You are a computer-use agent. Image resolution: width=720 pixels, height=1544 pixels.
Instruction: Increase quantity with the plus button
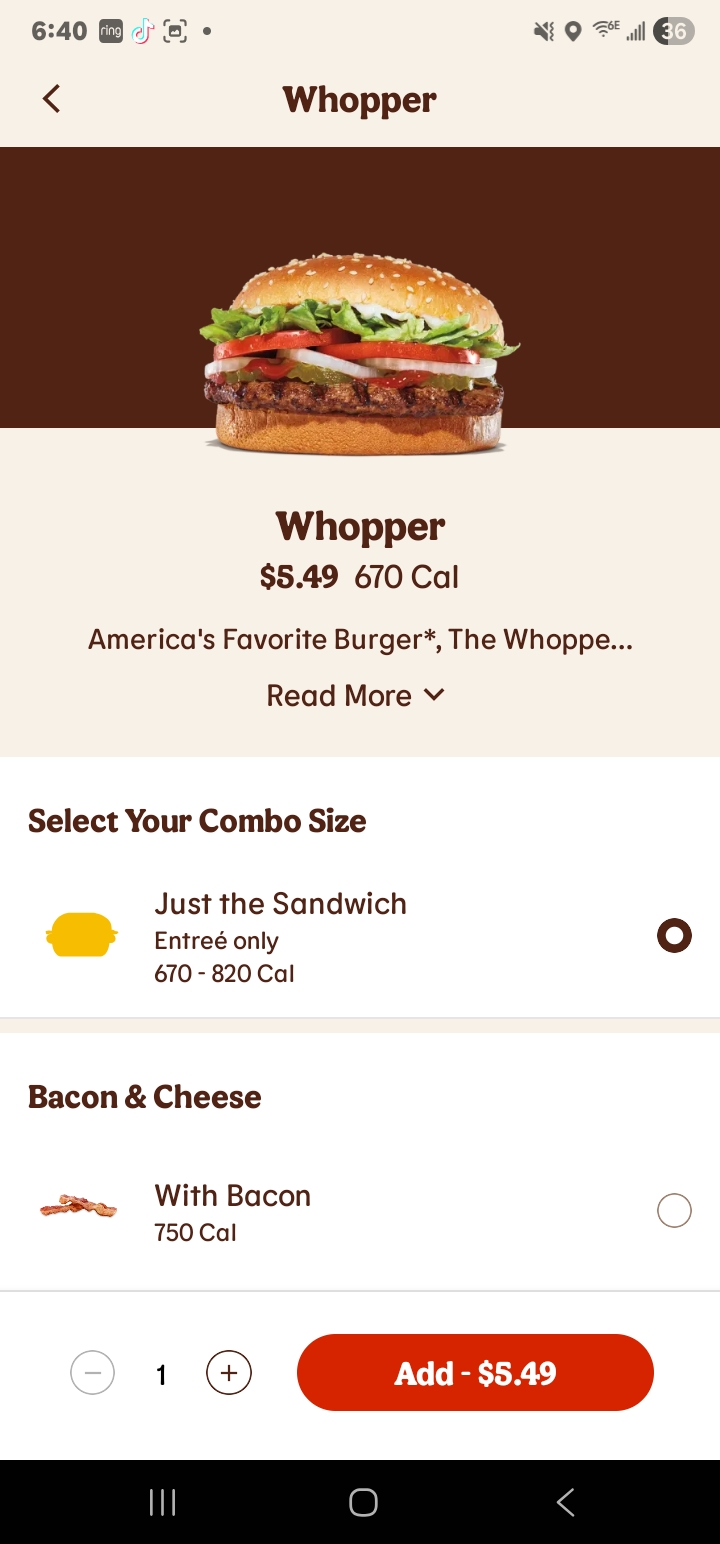(x=229, y=1373)
